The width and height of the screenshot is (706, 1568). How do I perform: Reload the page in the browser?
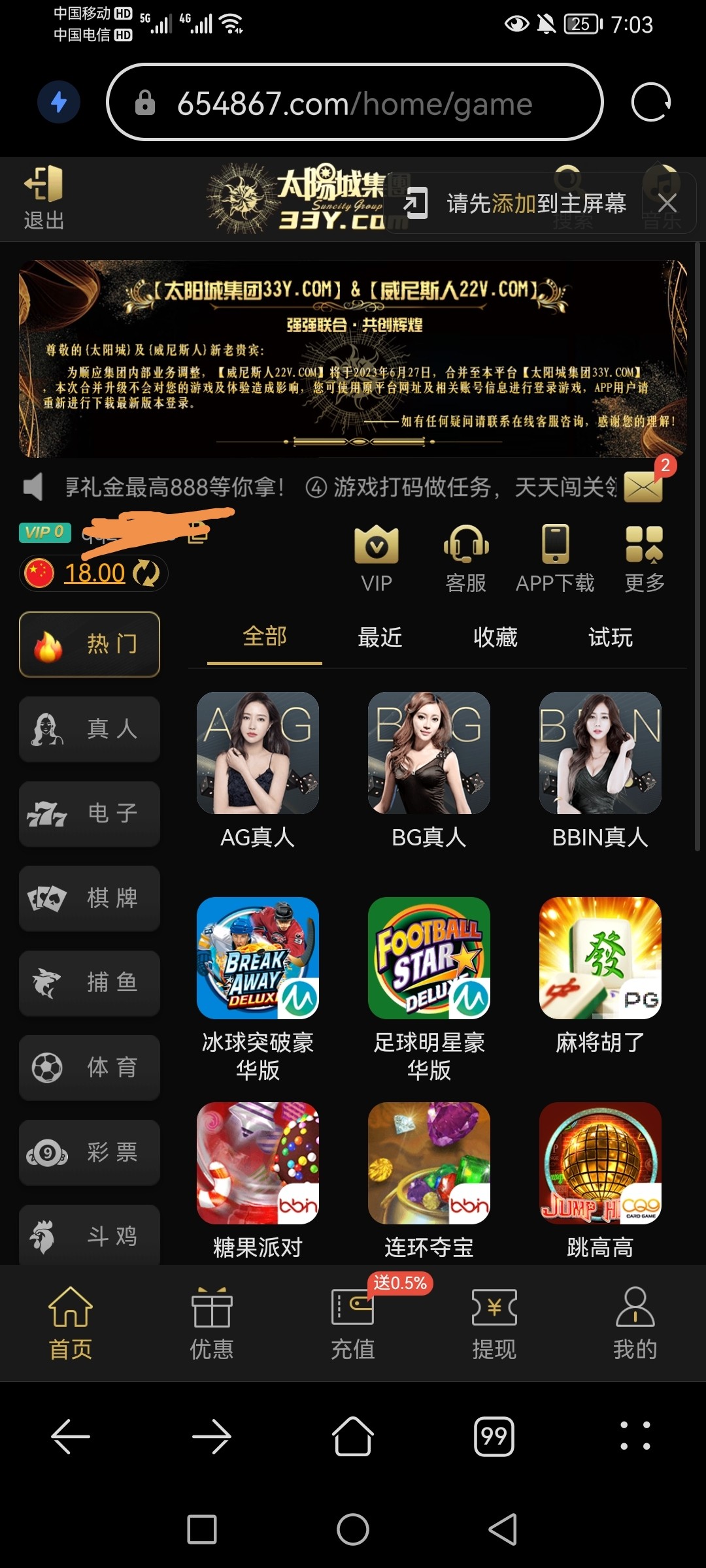[650, 103]
